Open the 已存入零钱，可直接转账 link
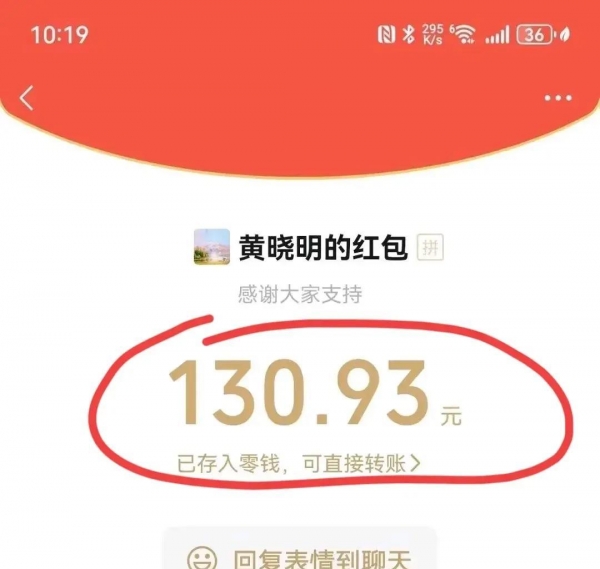The width and height of the screenshot is (600, 569). pyautogui.click(x=299, y=463)
